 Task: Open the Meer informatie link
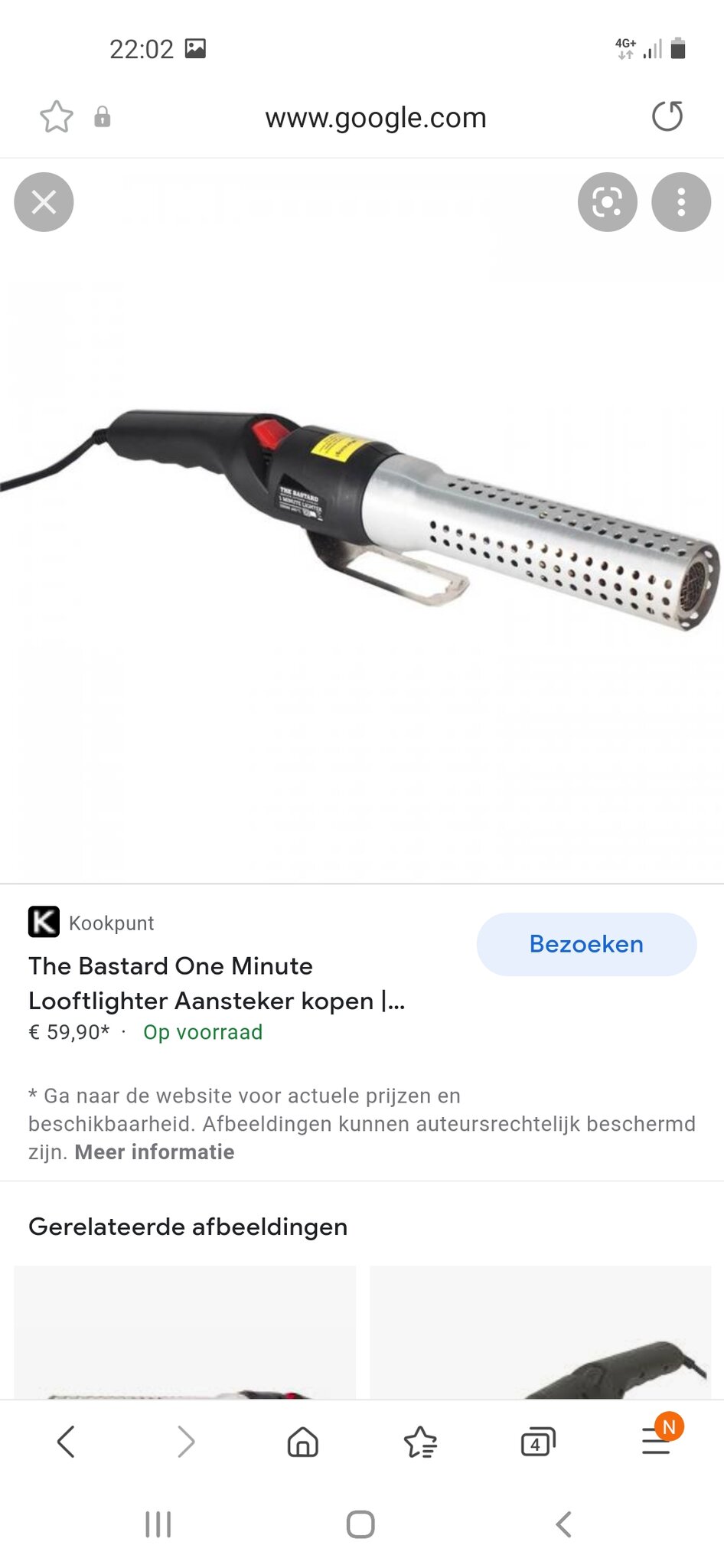(x=155, y=1151)
